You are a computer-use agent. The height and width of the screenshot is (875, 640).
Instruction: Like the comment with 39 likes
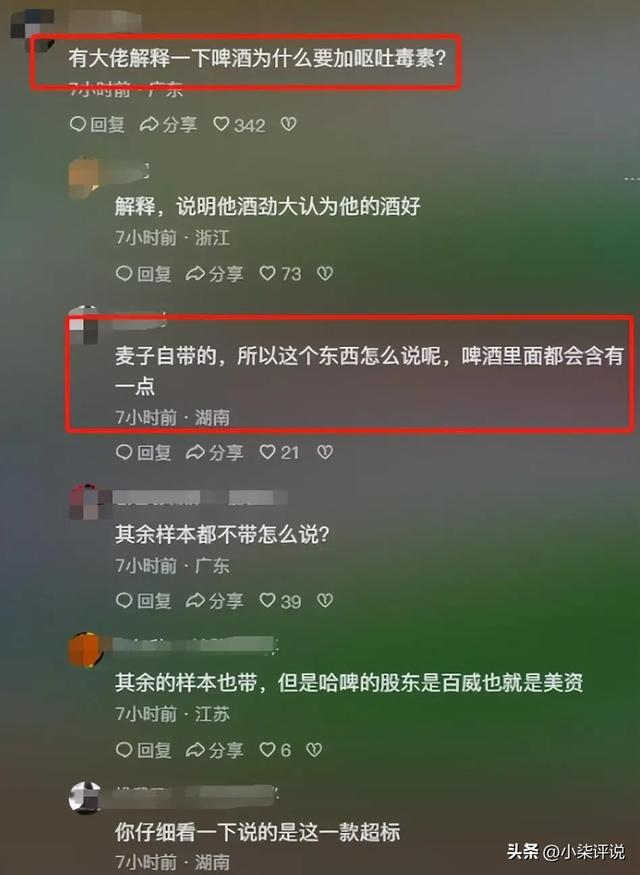[x=279, y=601]
